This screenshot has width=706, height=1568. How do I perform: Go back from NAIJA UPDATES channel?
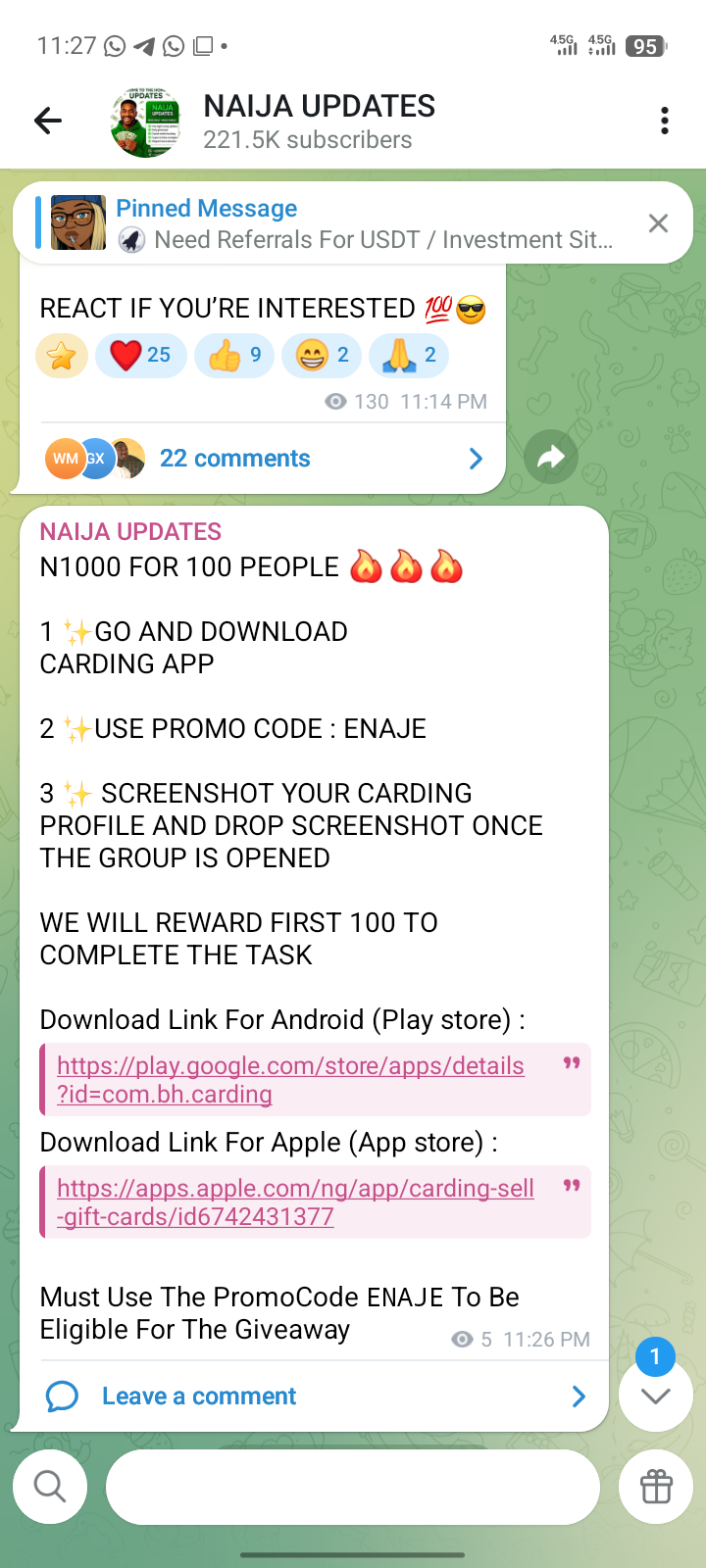pos(47,121)
